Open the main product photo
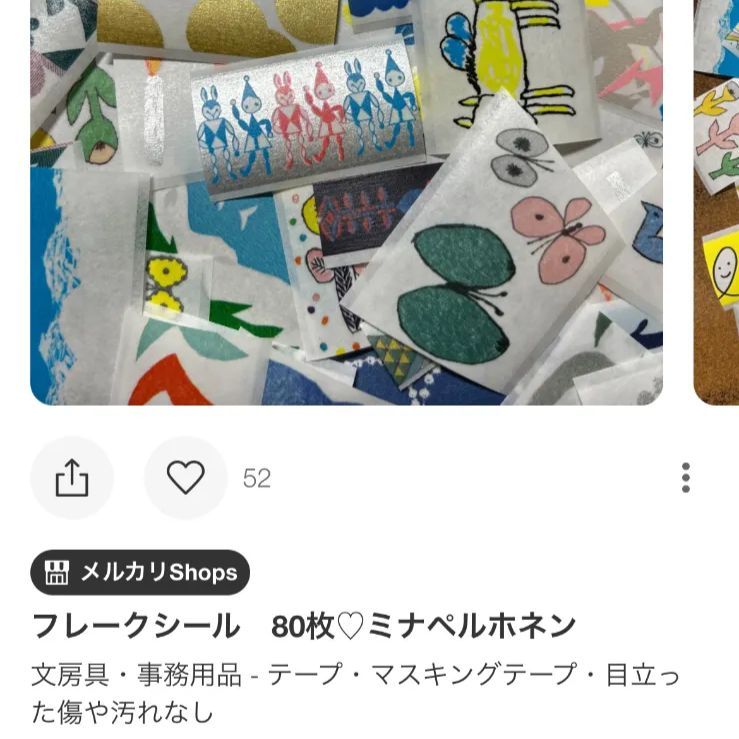 [x=346, y=200]
